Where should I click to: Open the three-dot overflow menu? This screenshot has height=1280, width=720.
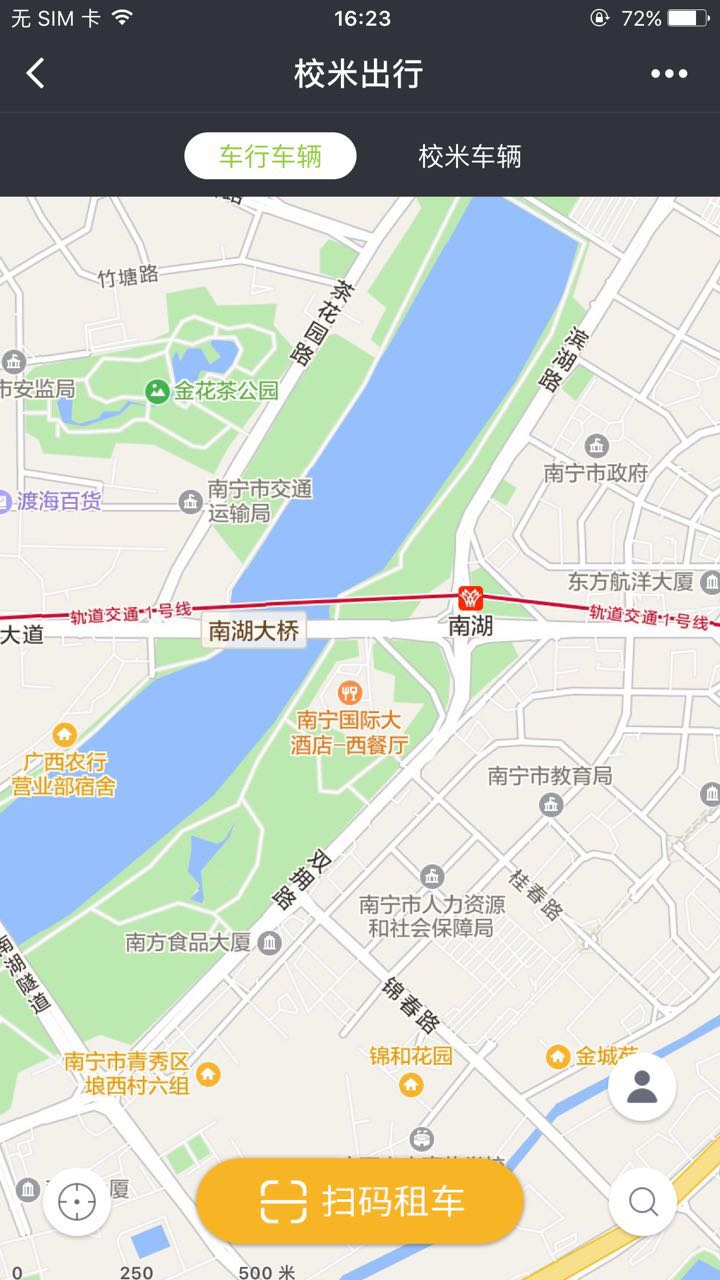(669, 73)
